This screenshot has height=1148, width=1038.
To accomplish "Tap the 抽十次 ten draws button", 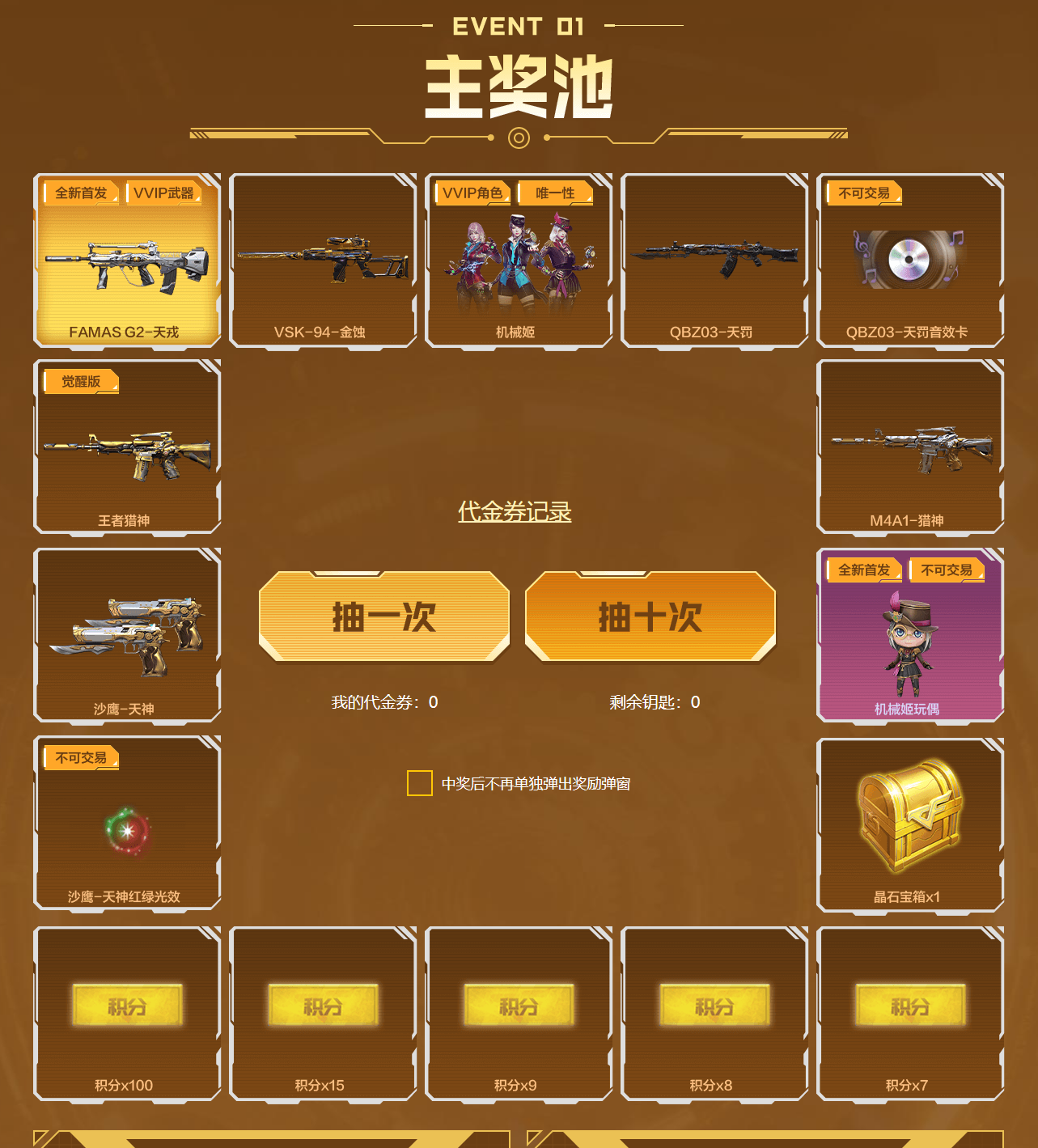I will click(x=650, y=616).
